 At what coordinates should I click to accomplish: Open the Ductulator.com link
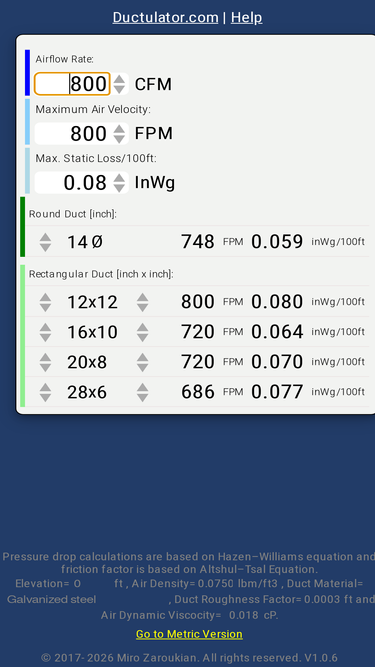[165, 17]
